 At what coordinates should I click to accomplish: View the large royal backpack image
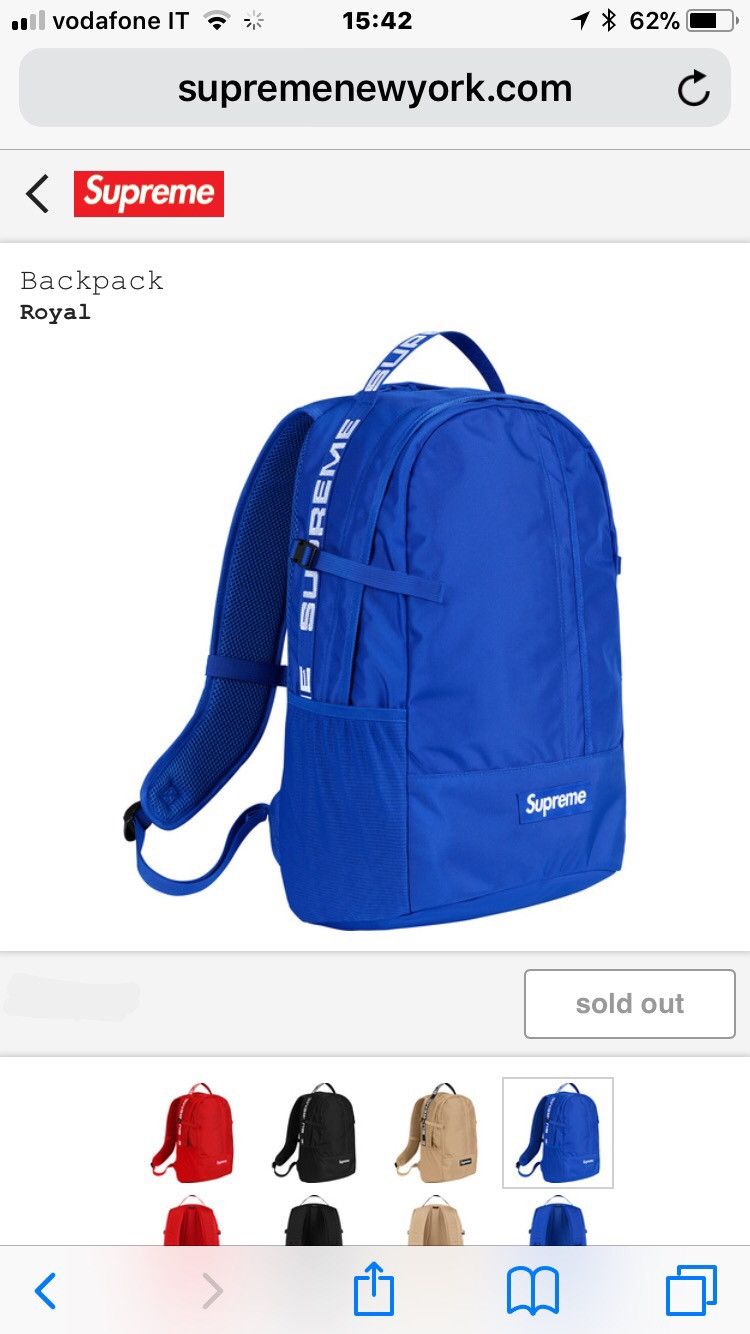380,630
